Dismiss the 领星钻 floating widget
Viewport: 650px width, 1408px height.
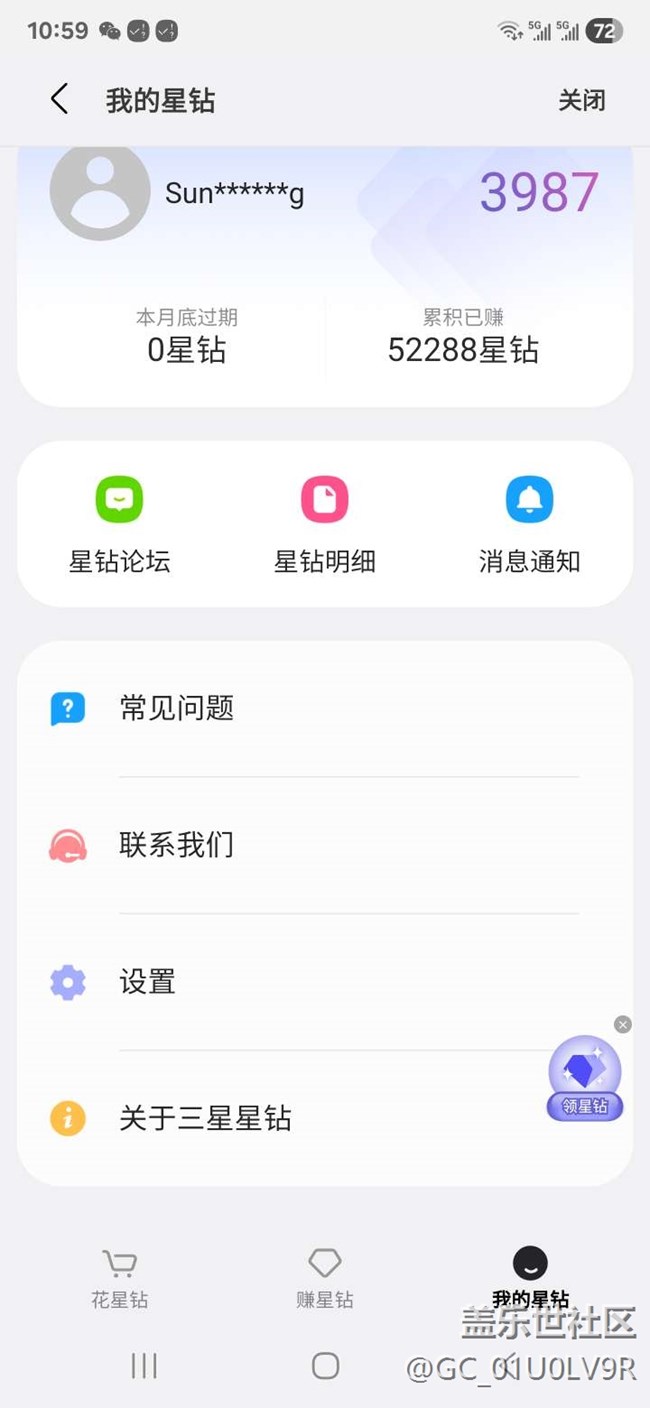pos(623,1025)
